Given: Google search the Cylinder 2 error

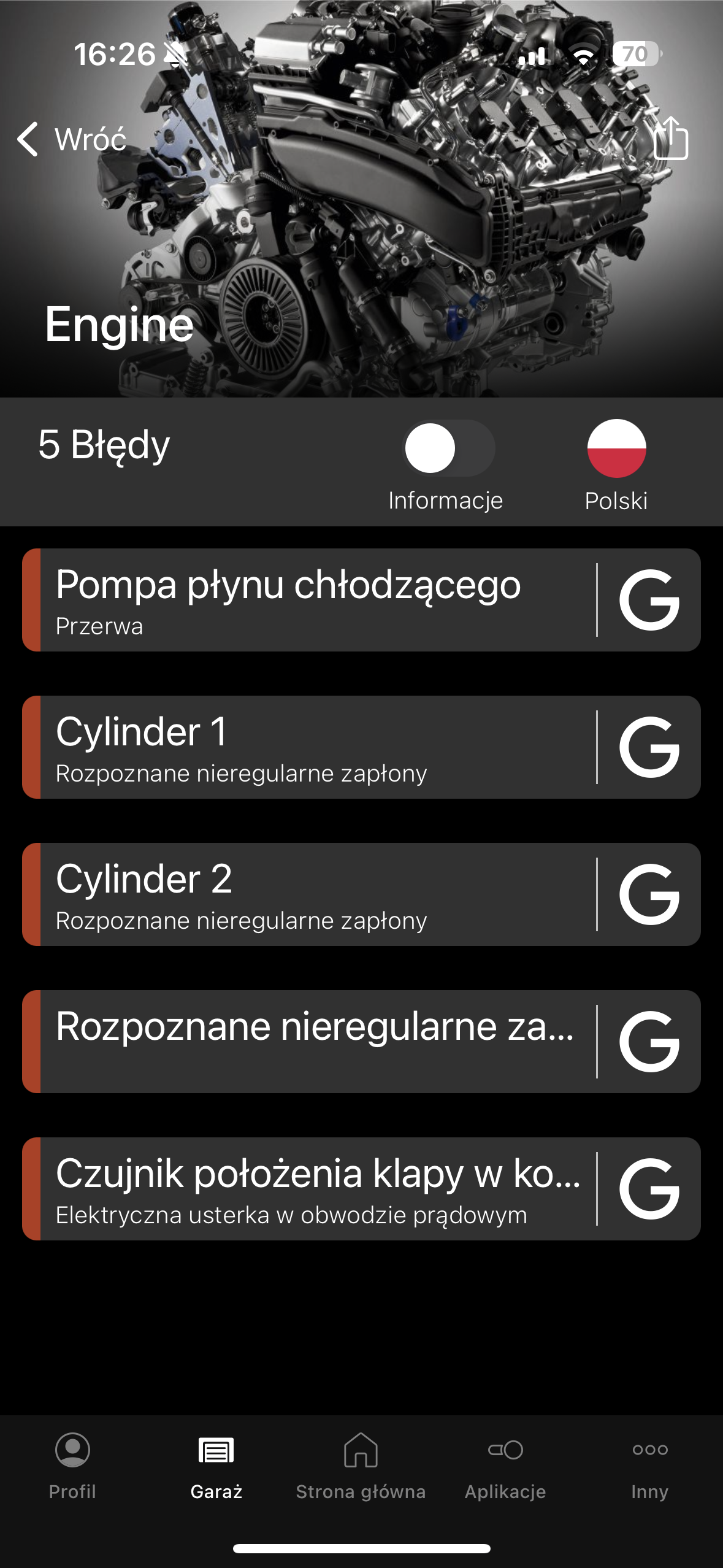Looking at the screenshot, I should [649, 894].
